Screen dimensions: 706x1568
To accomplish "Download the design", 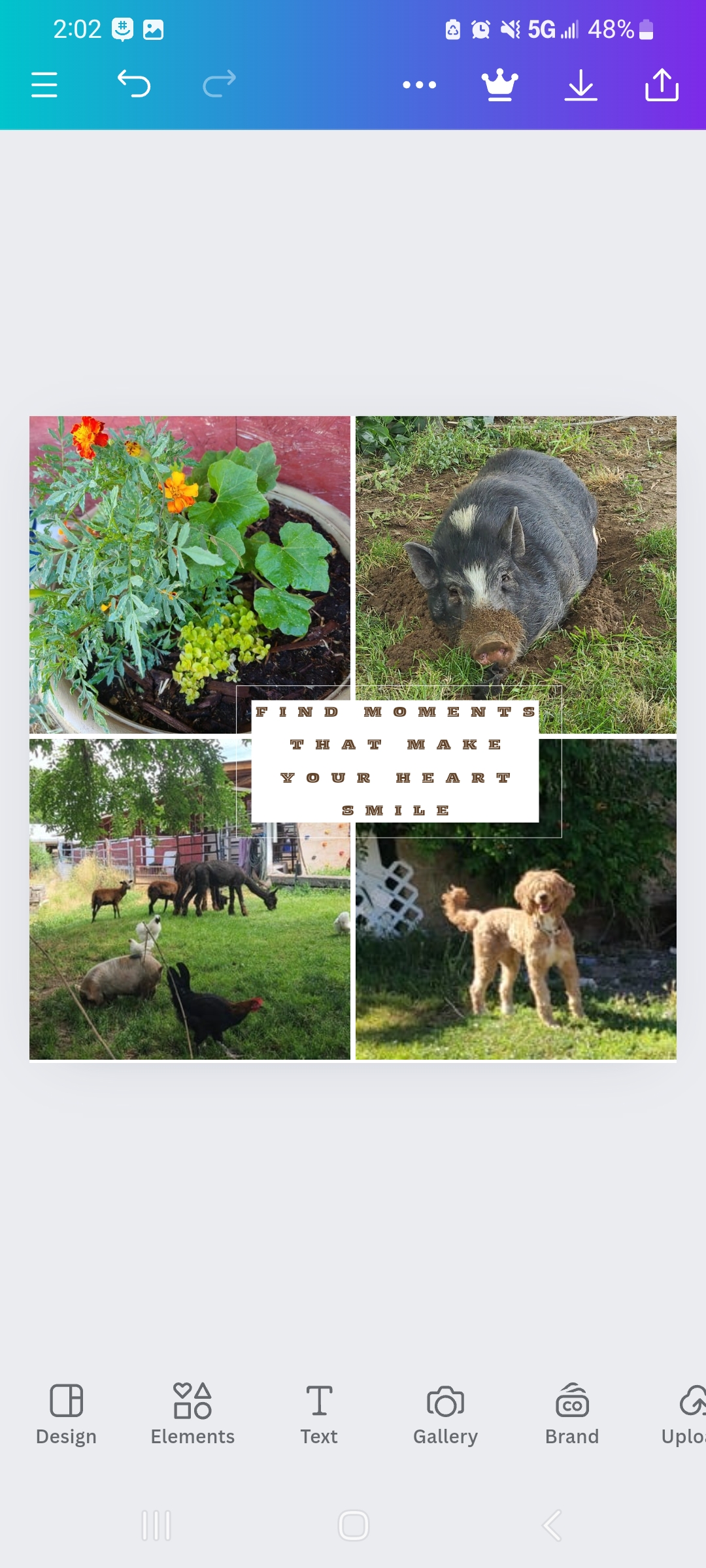I will pos(580,85).
